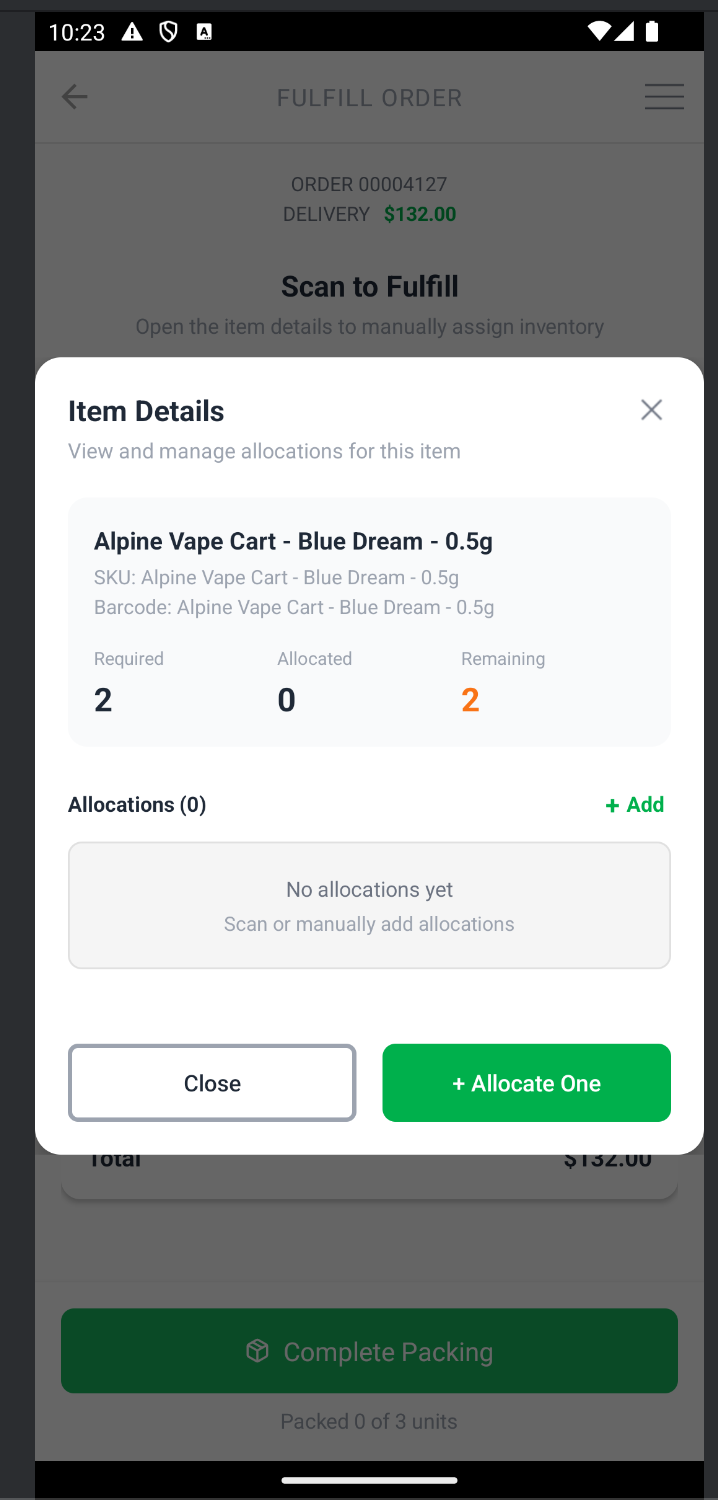Tap the green Add allocation link
Screen dimensions: 718x1500
(635, 805)
